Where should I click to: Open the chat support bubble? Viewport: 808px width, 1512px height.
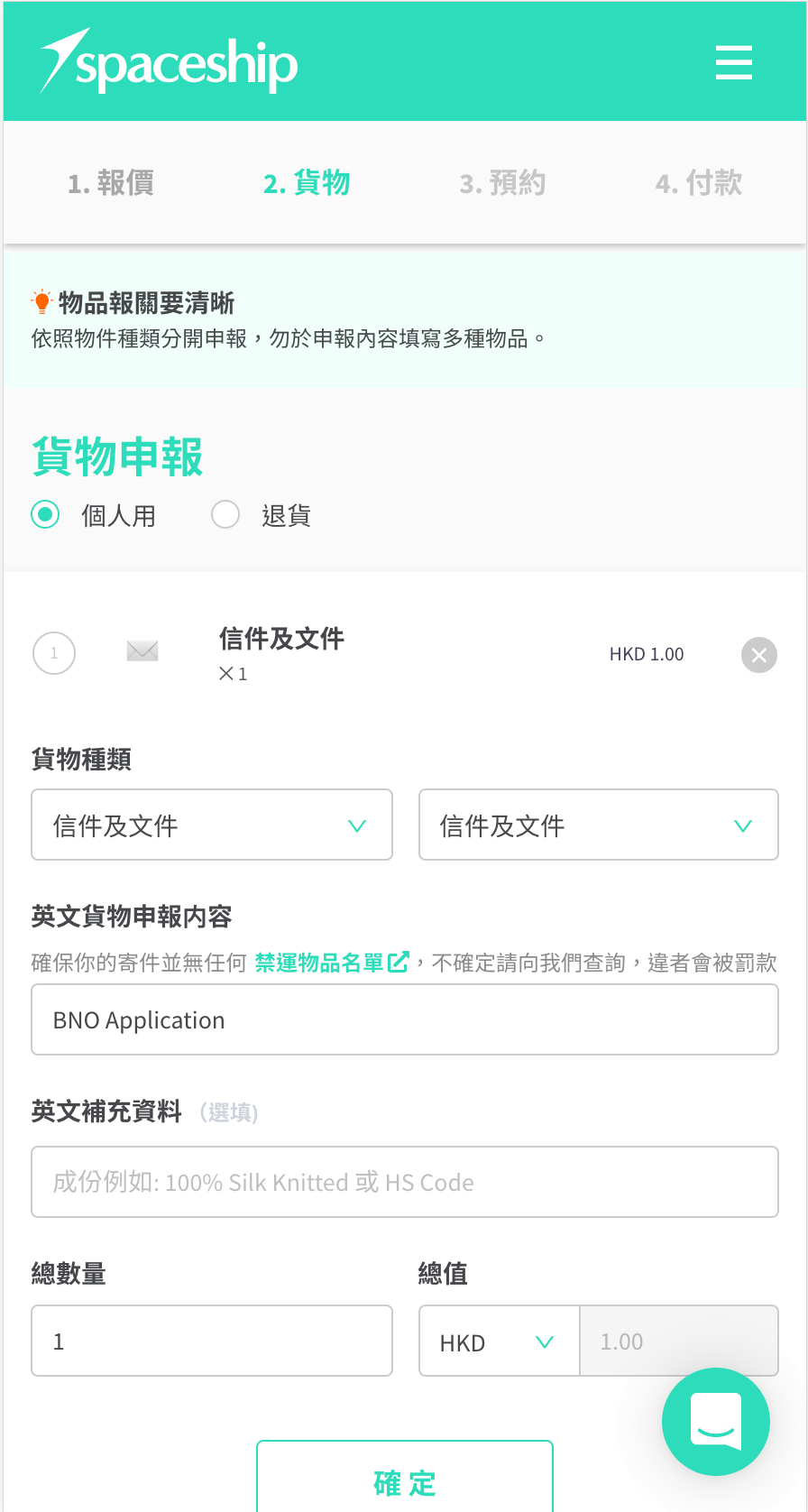click(x=715, y=1422)
